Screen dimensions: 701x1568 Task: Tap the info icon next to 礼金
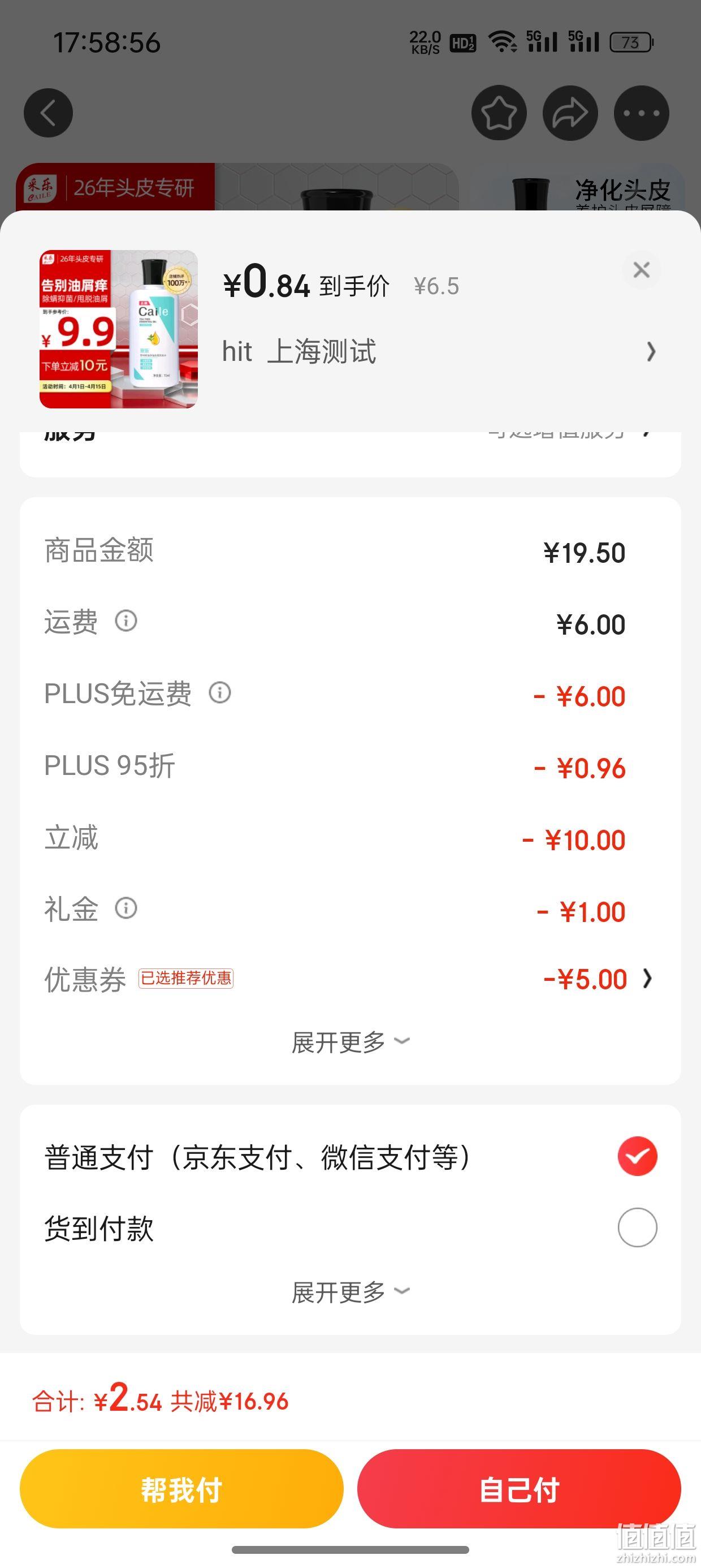point(126,908)
